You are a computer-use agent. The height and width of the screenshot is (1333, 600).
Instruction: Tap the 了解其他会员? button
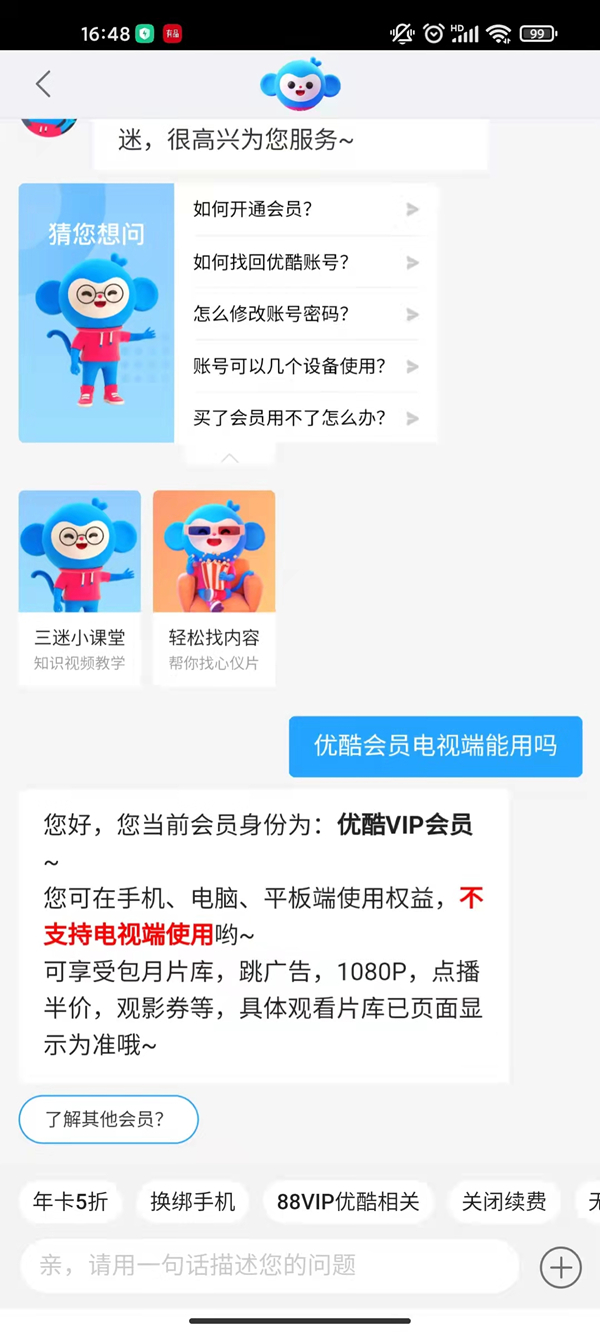click(108, 1120)
